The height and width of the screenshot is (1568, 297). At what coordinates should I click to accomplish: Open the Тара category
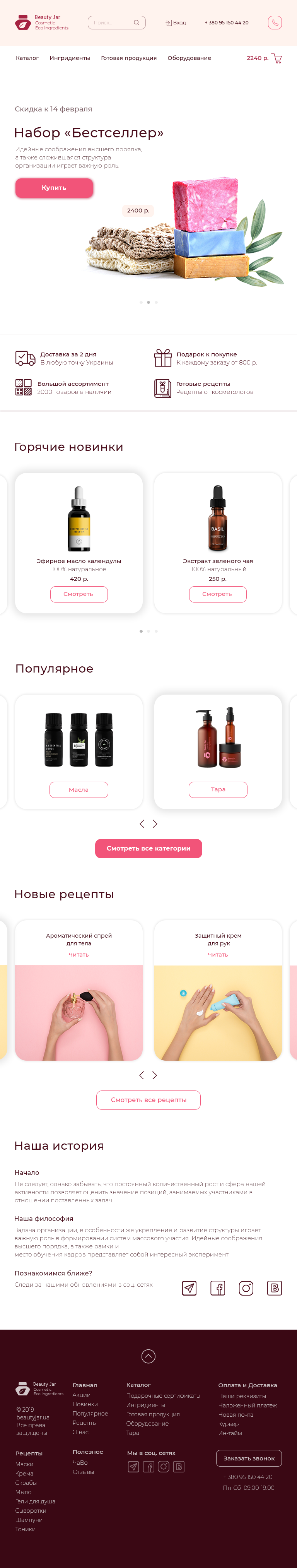tap(218, 789)
